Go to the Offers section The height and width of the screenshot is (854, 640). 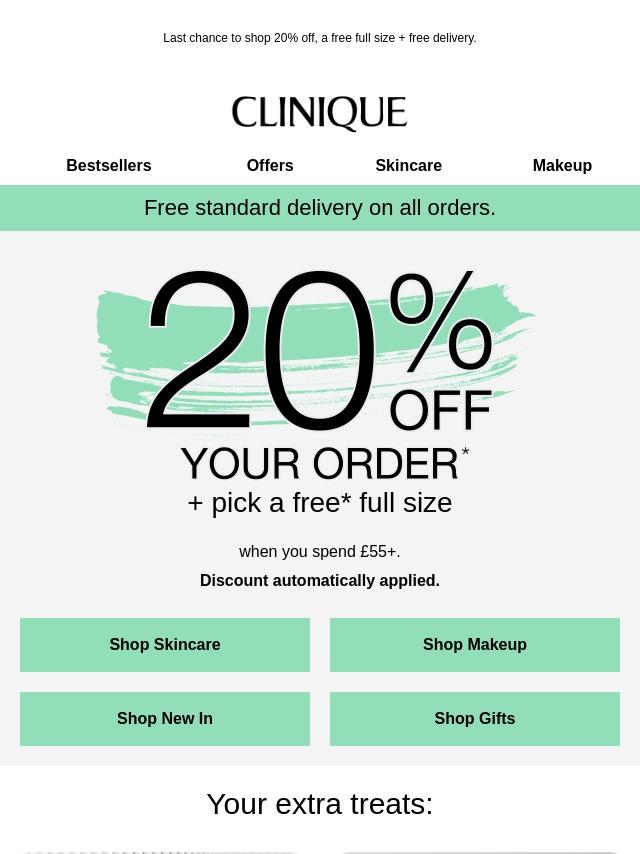pyautogui.click(x=270, y=166)
